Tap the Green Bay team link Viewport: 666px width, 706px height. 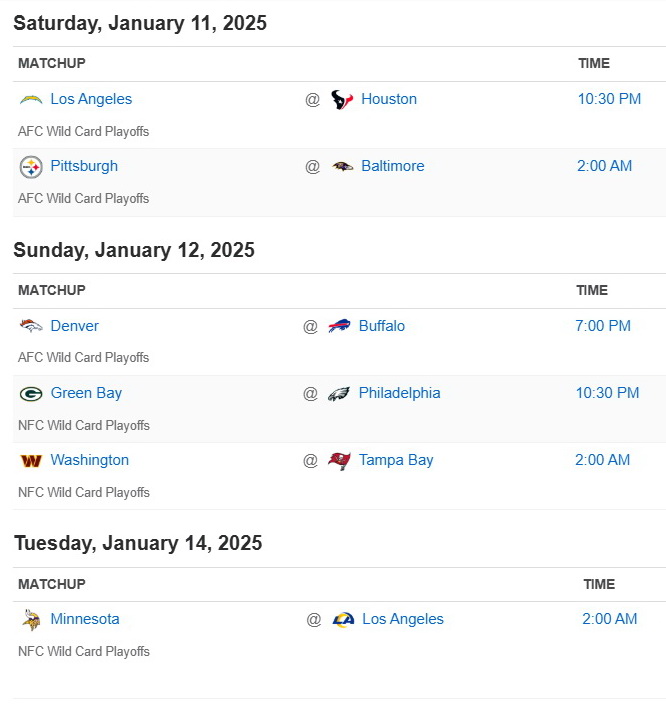click(86, 393)
